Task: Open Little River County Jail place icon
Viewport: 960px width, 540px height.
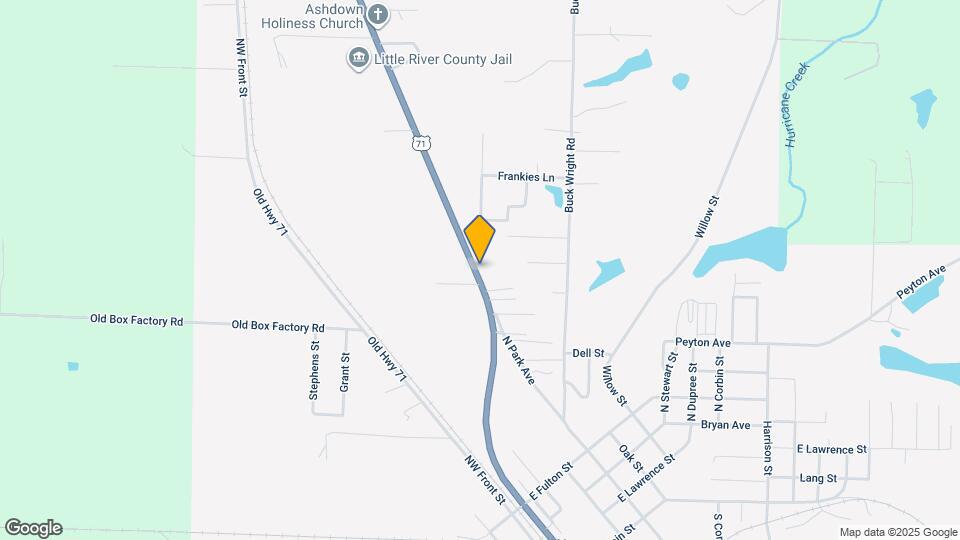Action: (x=358, y=59)
